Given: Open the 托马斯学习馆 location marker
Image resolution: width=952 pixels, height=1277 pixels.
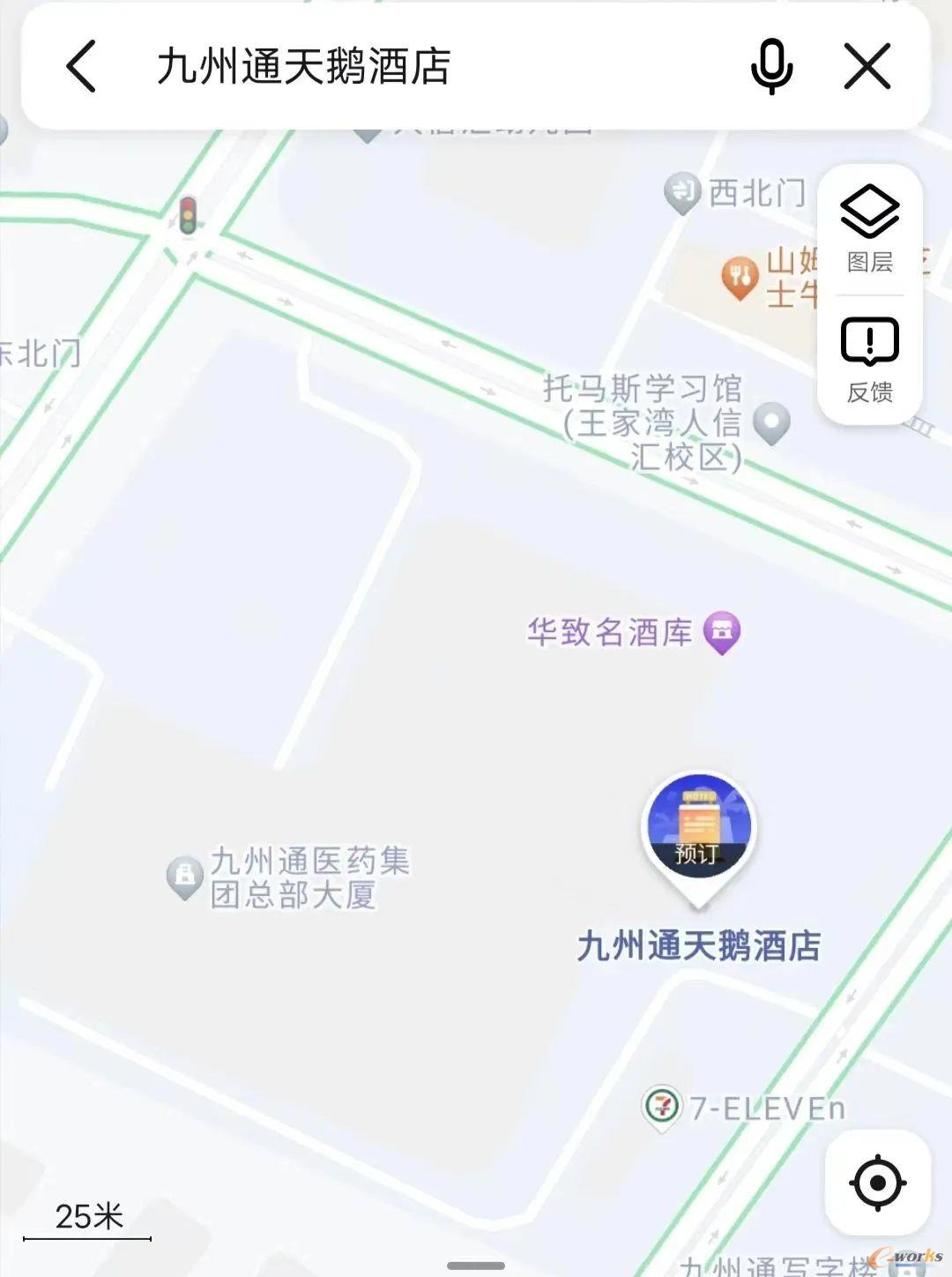Looking at the screenshot, I should tap(772, 423).
